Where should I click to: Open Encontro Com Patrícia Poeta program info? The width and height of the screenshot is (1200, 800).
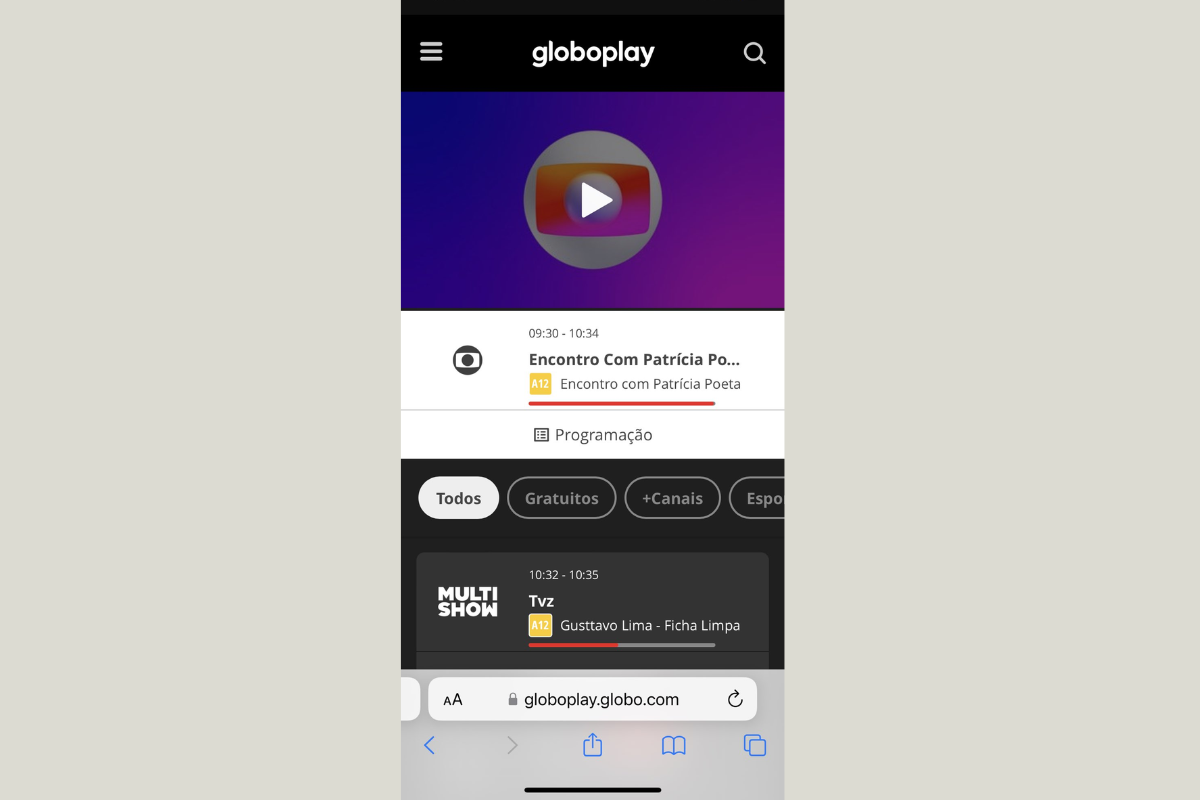click(634, 360)
